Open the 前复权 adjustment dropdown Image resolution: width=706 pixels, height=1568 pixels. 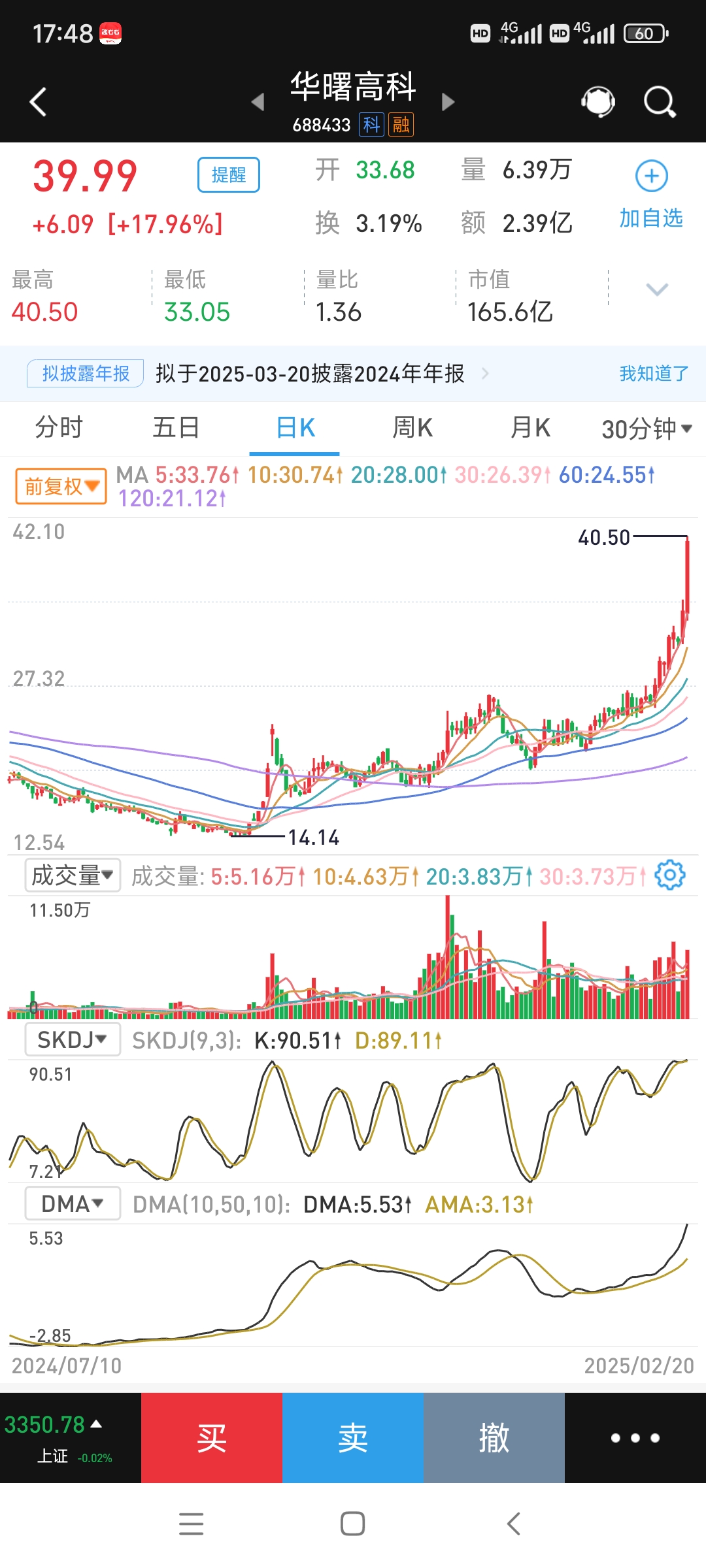[59, 485]
